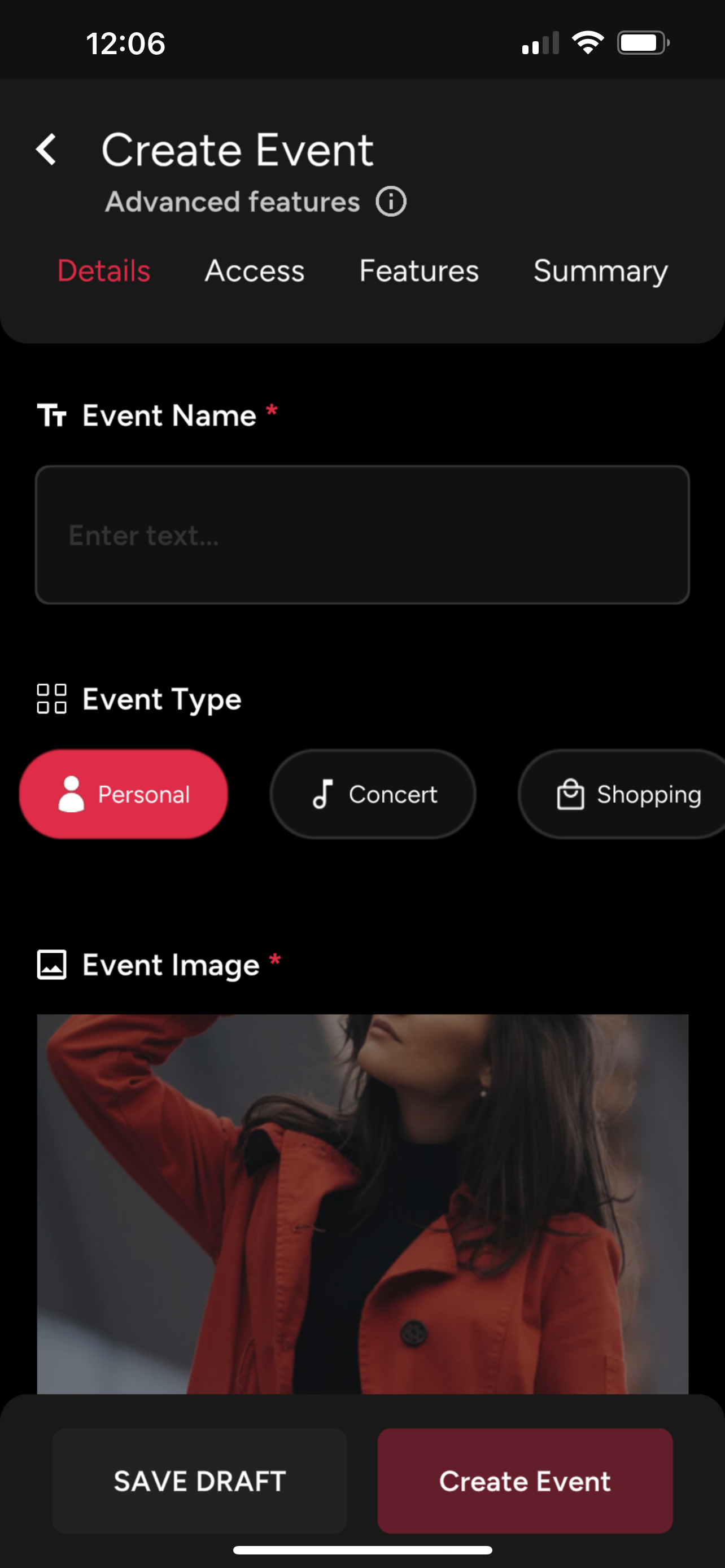Switch to the Features tab

(419, 271)
